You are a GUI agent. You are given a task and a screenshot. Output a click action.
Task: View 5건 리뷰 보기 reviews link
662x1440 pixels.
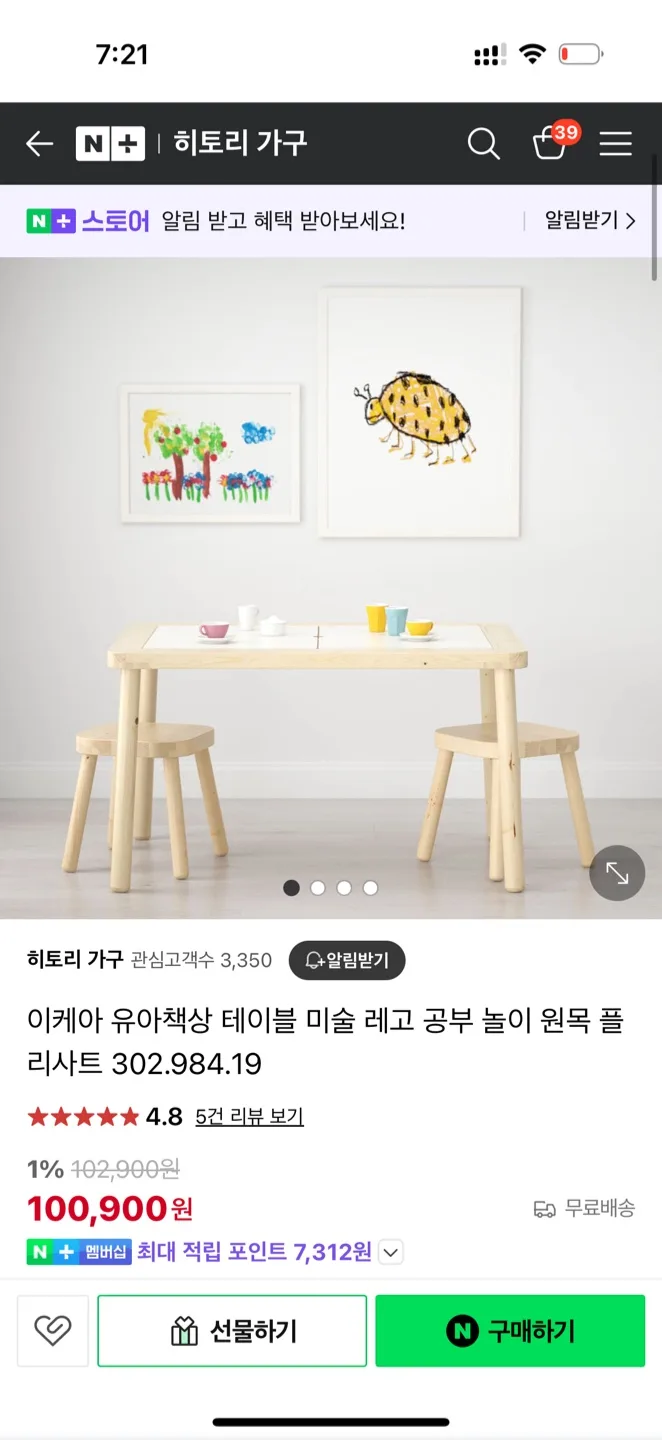point(249,1116)
